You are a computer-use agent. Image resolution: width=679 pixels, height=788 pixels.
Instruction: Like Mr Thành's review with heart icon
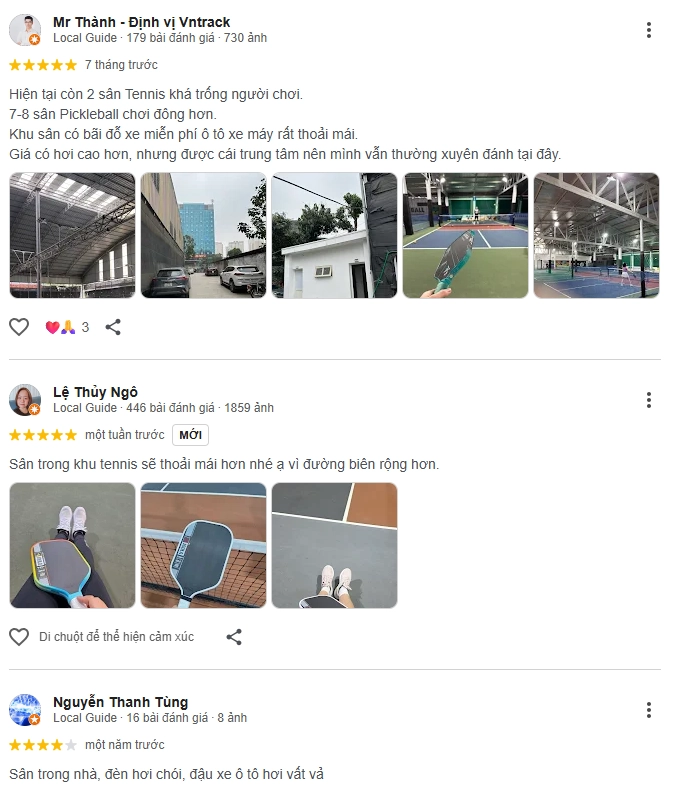tap(19, 326)
